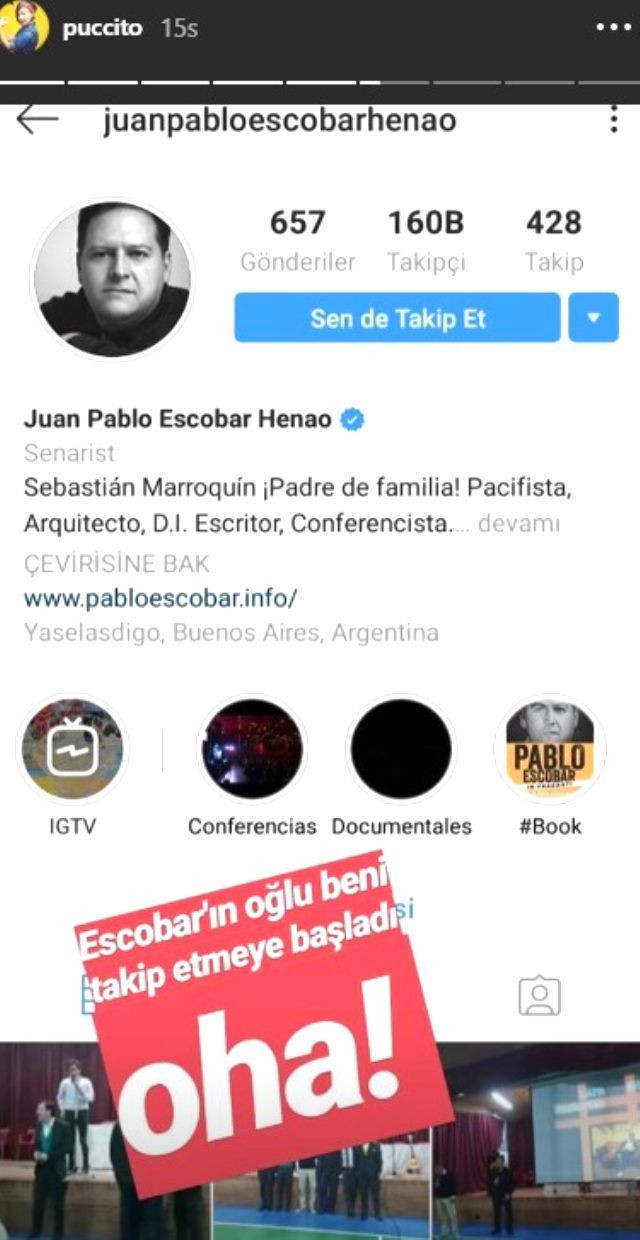
Task: Open puccito's profile from the story header
Action: (104, 28)
